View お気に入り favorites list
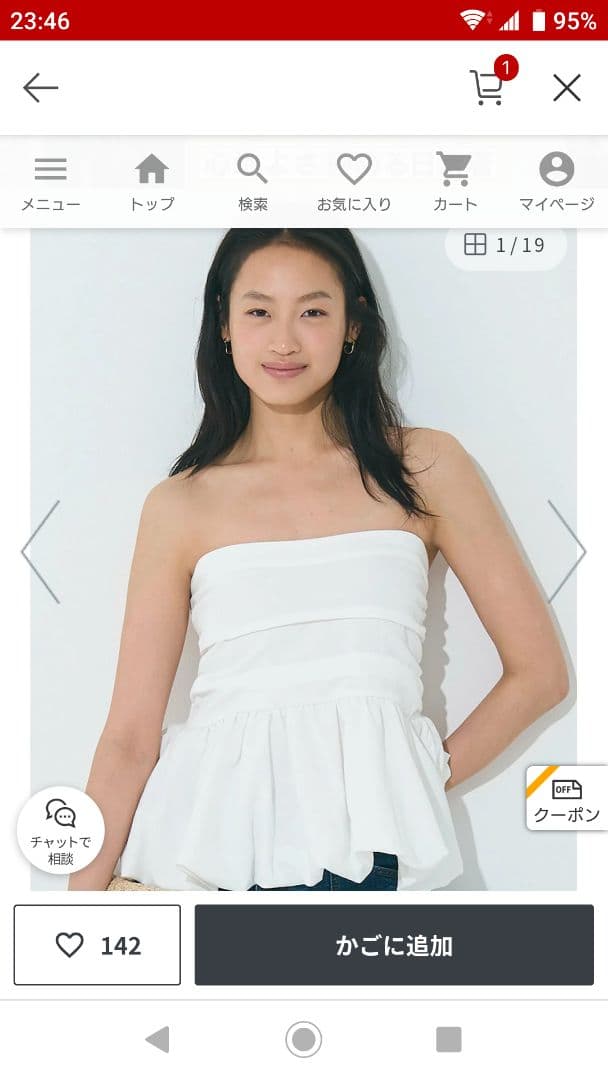This screenshot has height=1080, width=608. point(354,182)
